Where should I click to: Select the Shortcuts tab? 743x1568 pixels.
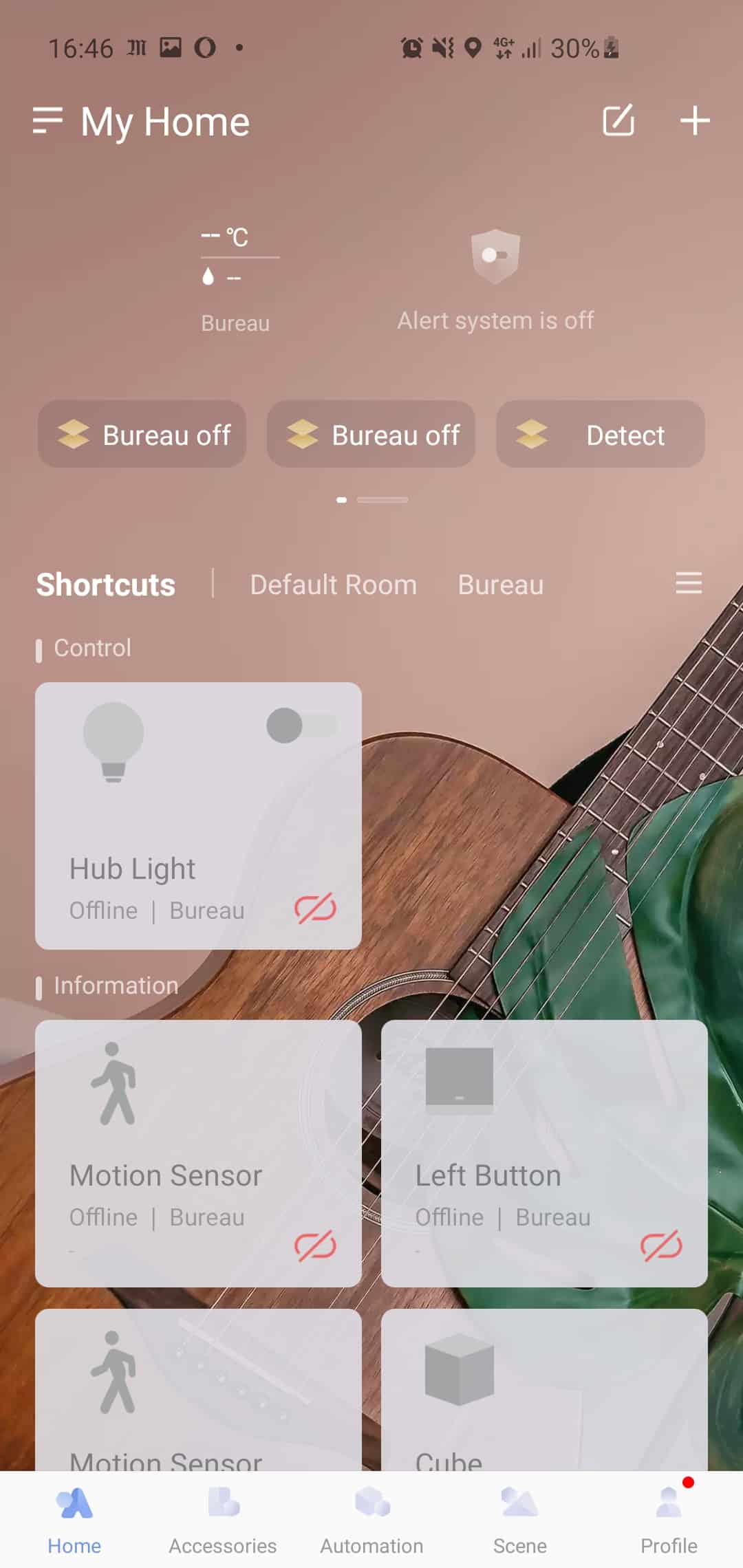coord(106,585)
